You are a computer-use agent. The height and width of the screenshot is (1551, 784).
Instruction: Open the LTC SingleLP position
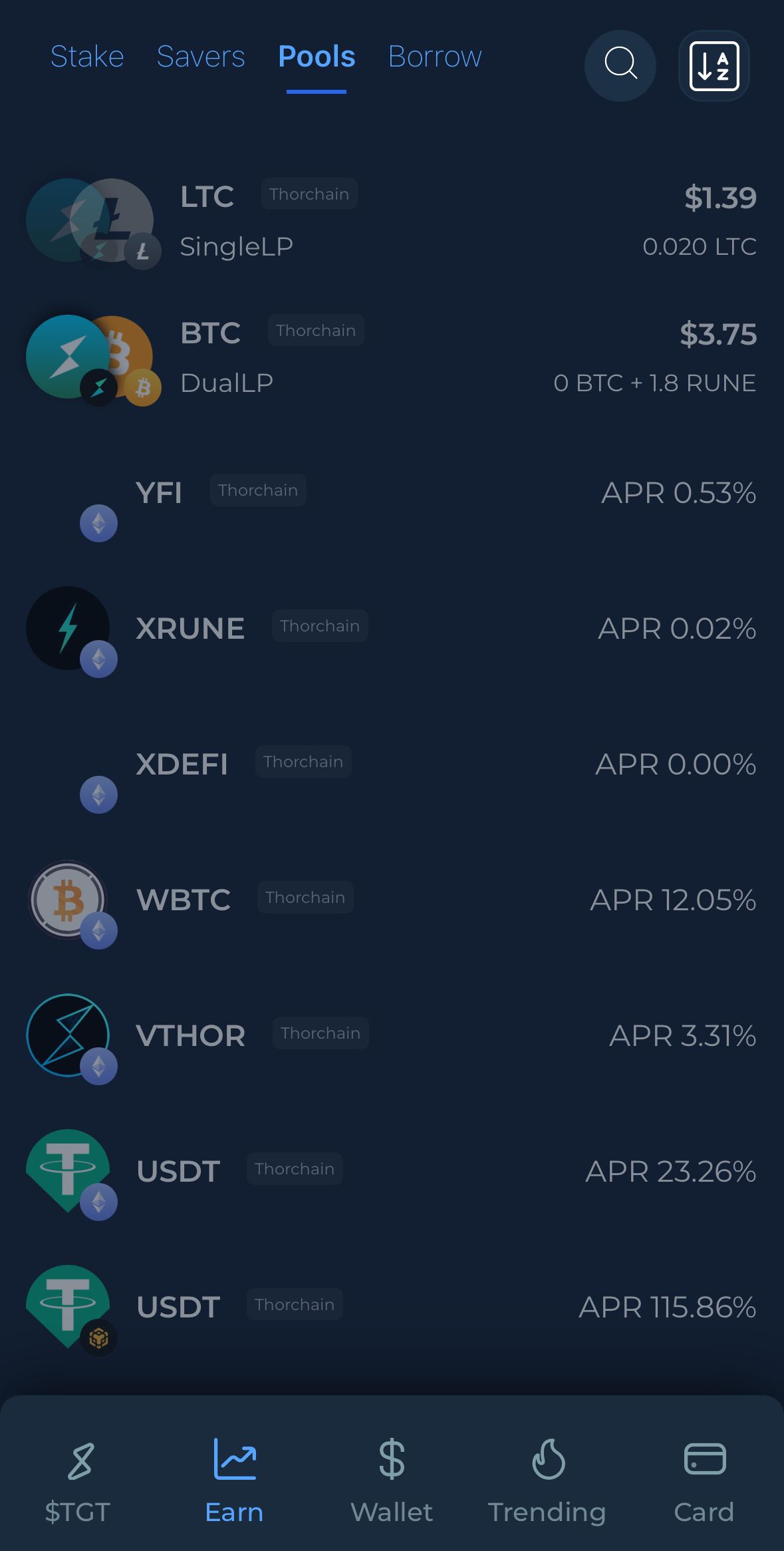392,222
